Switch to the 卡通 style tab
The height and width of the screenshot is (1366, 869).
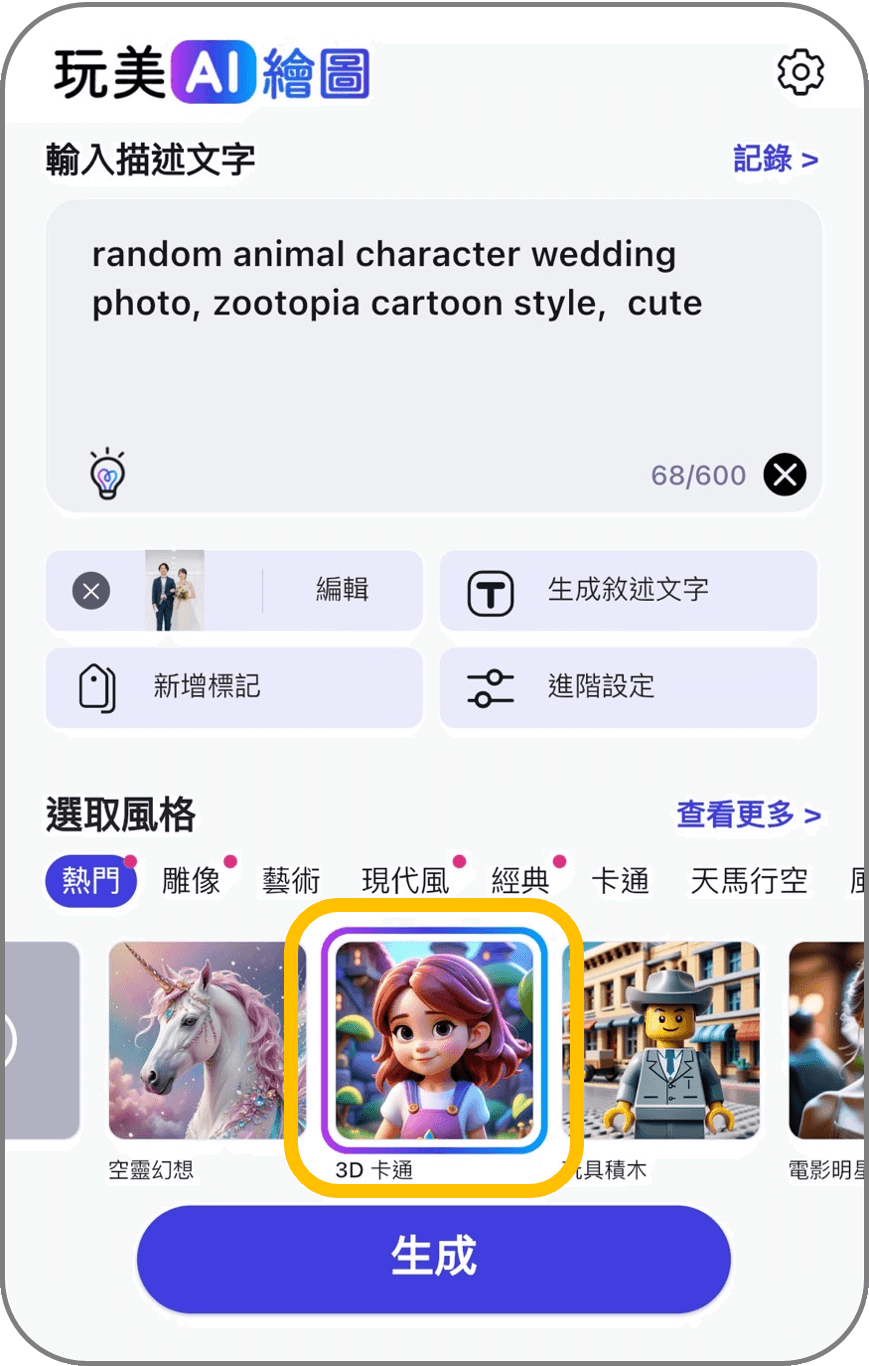pos(622,880)
